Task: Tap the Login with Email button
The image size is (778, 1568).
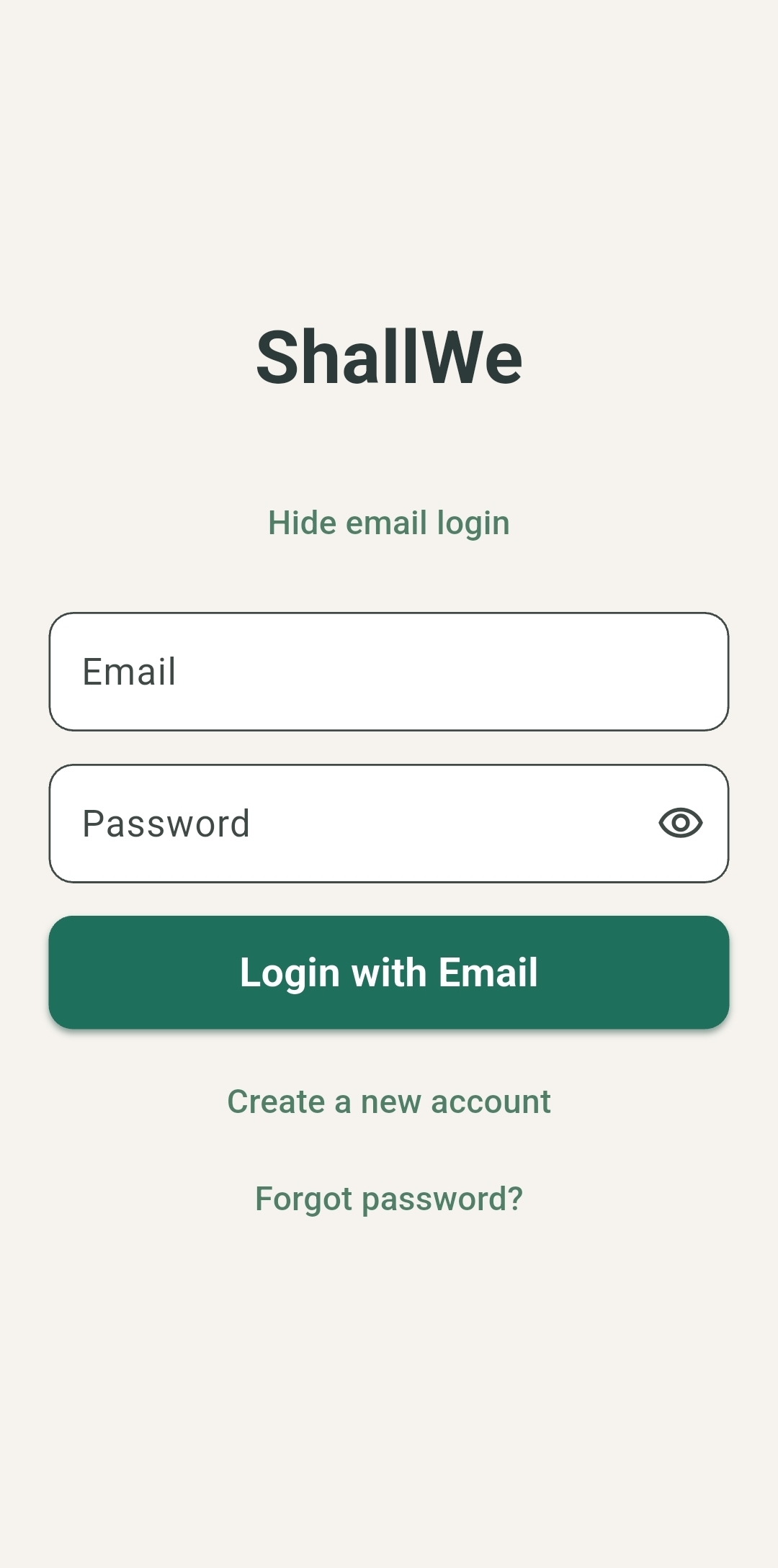Action: 389,973
